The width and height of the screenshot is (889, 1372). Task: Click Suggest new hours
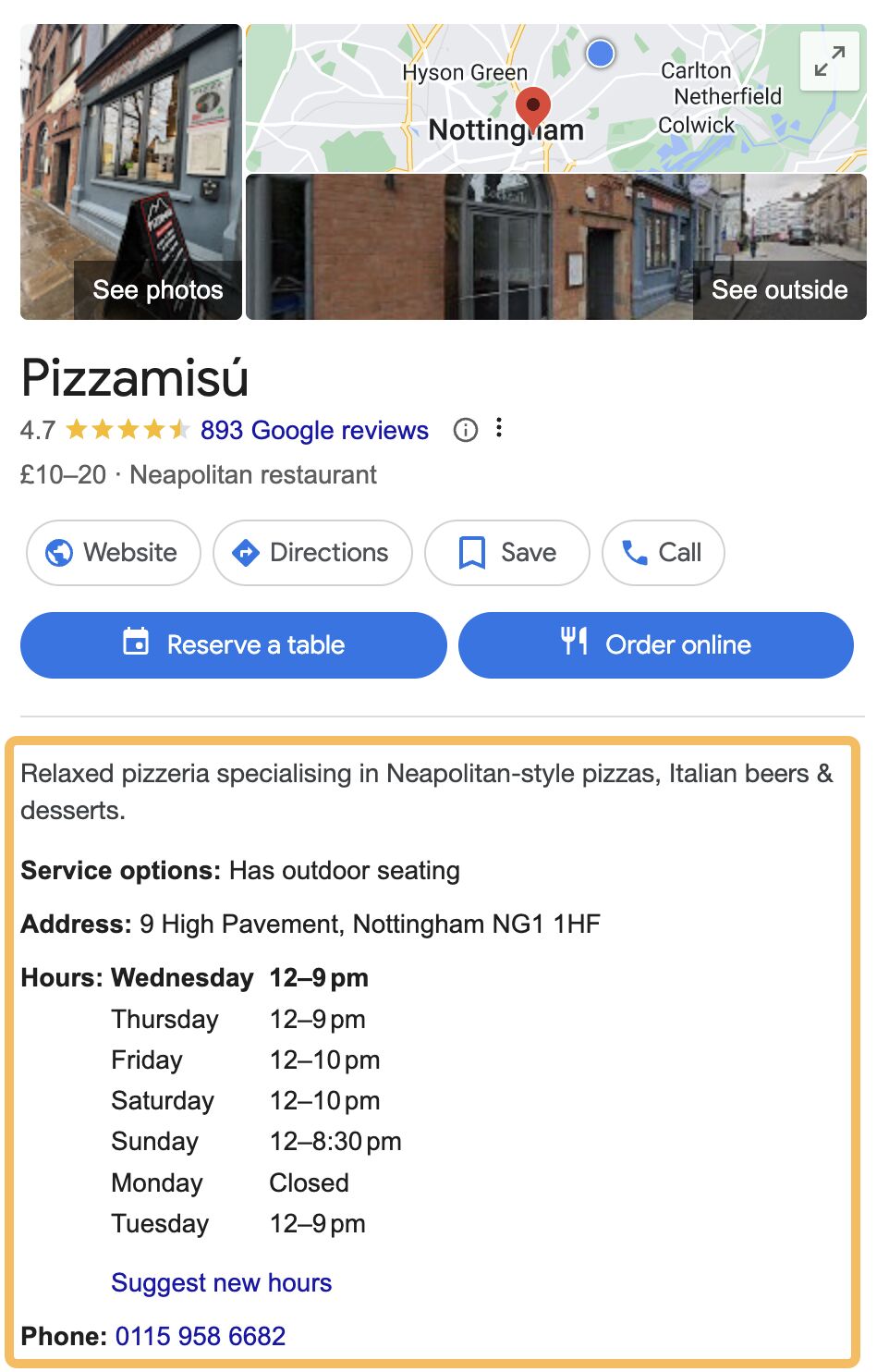(x=221, y=1282)
